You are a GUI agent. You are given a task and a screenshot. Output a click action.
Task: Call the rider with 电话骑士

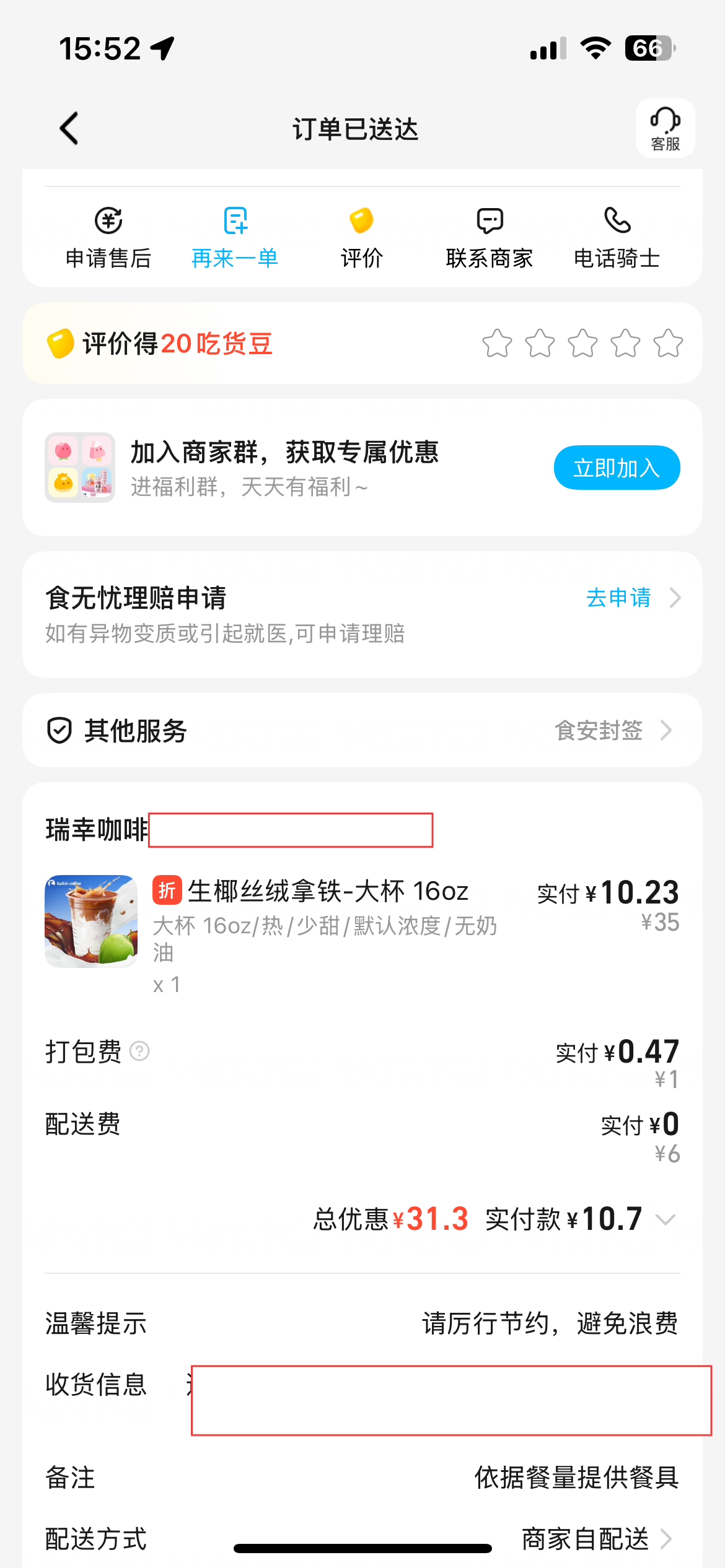pos(617,238)
